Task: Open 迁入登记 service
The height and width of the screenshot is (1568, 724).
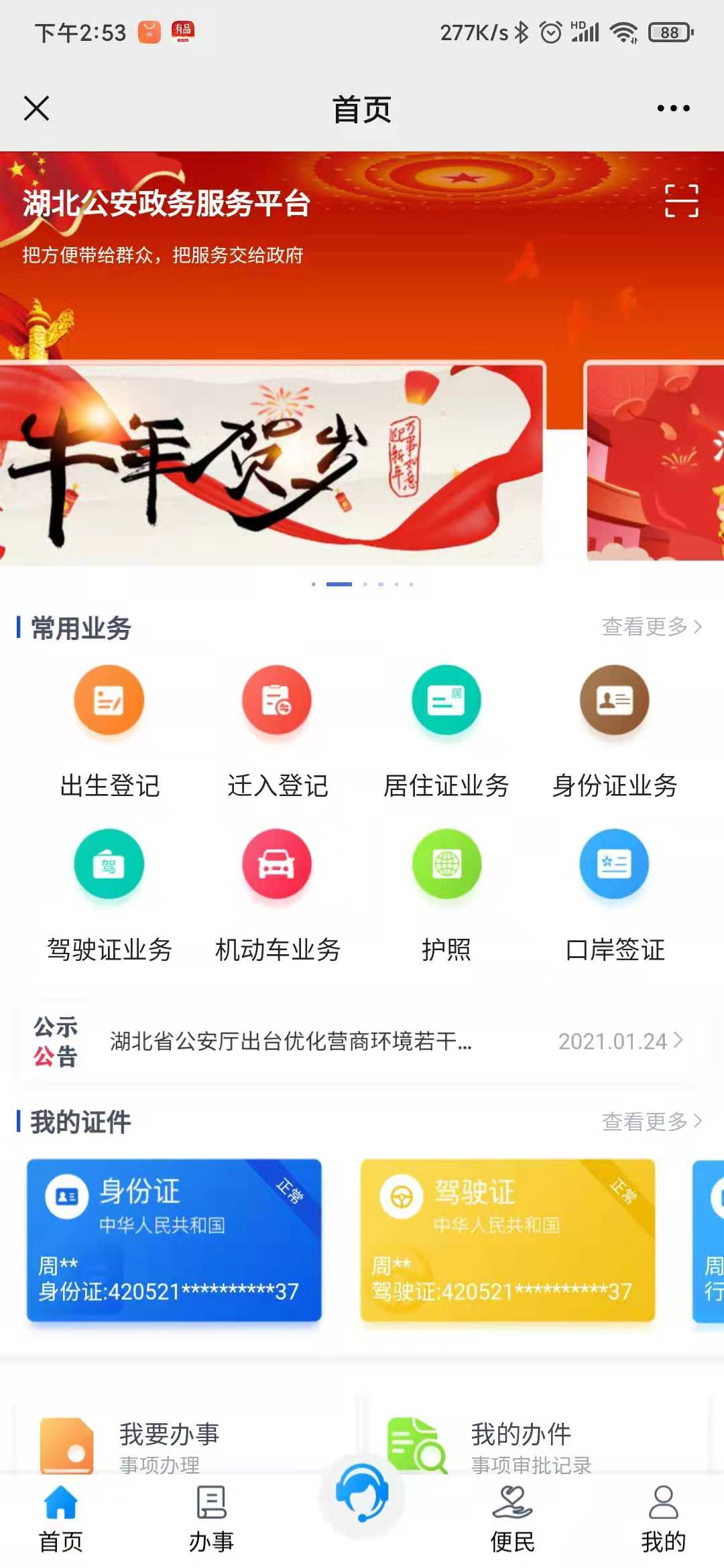Action: coord(278,730)
